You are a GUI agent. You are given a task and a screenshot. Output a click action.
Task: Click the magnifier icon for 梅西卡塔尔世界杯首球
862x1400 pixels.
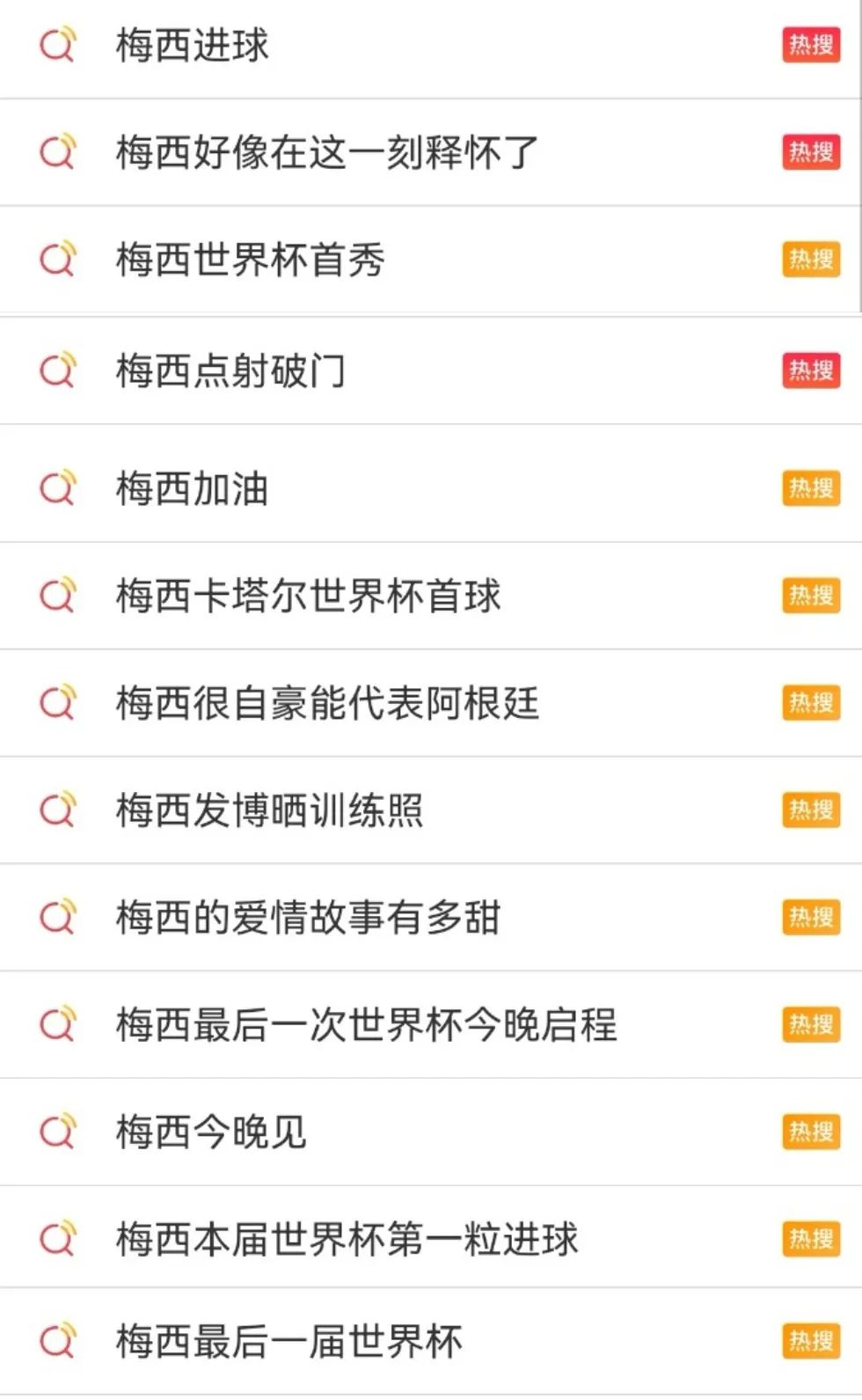pyautogui.click(x=55, y=594)
